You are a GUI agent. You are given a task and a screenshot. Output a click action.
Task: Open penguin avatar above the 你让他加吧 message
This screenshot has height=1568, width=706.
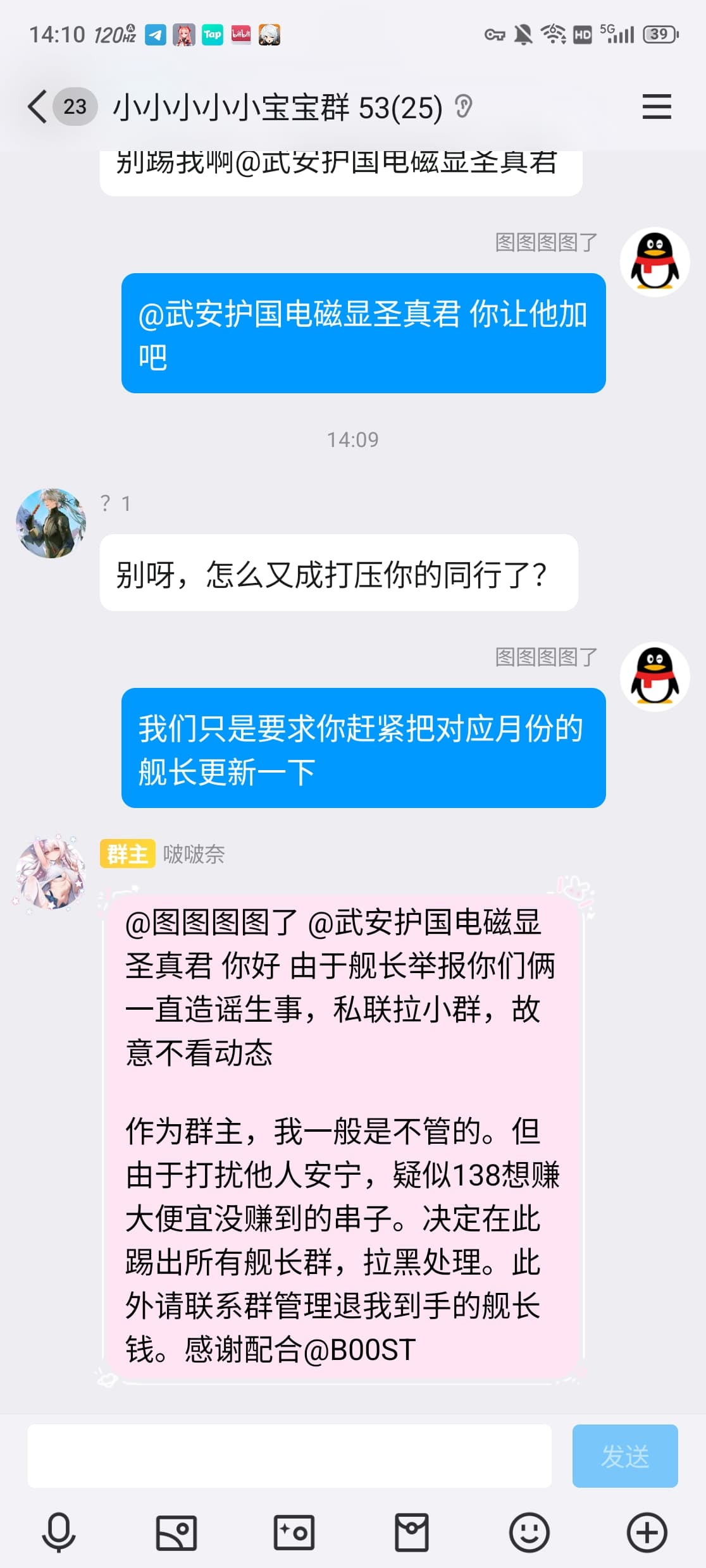(654, 262)
